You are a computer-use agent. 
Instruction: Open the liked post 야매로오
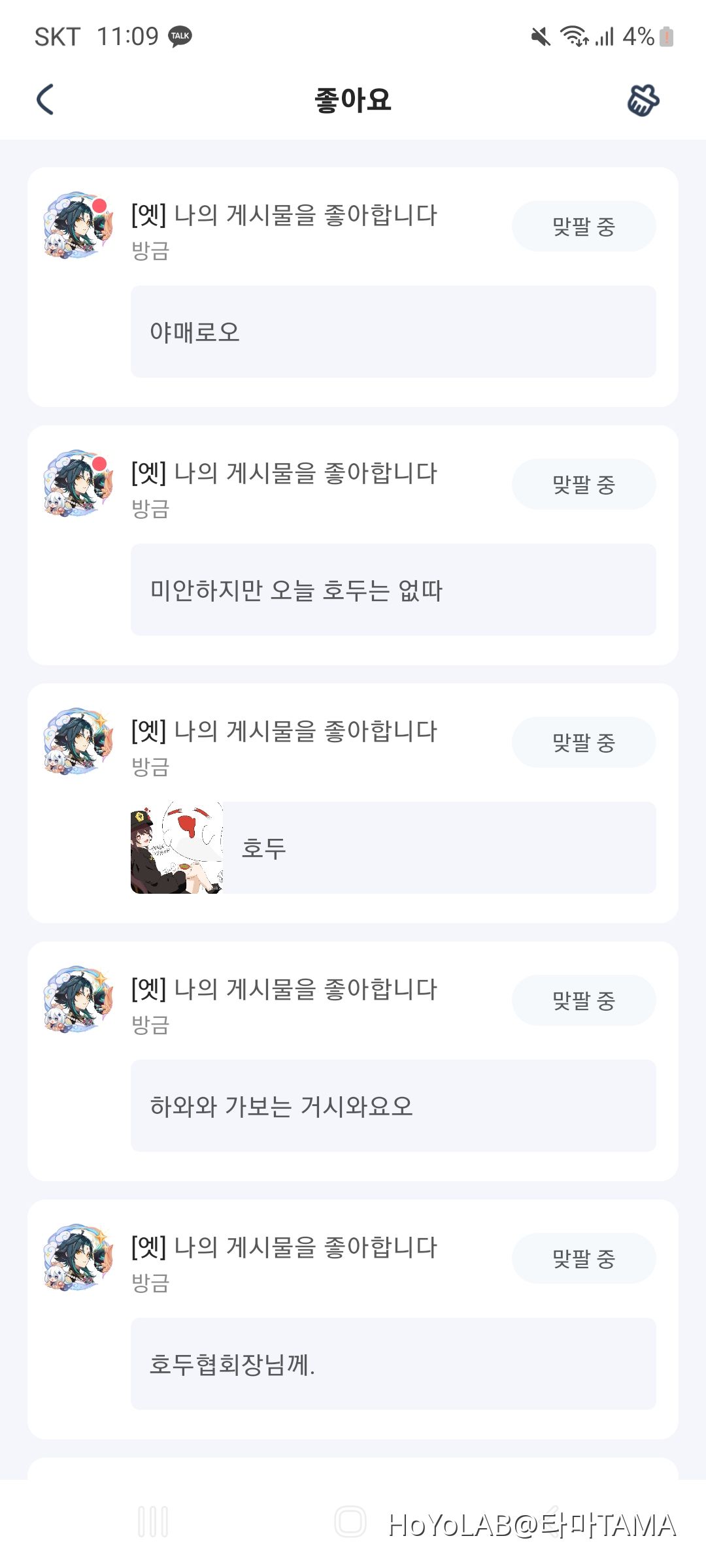click(x=393, y=331)
